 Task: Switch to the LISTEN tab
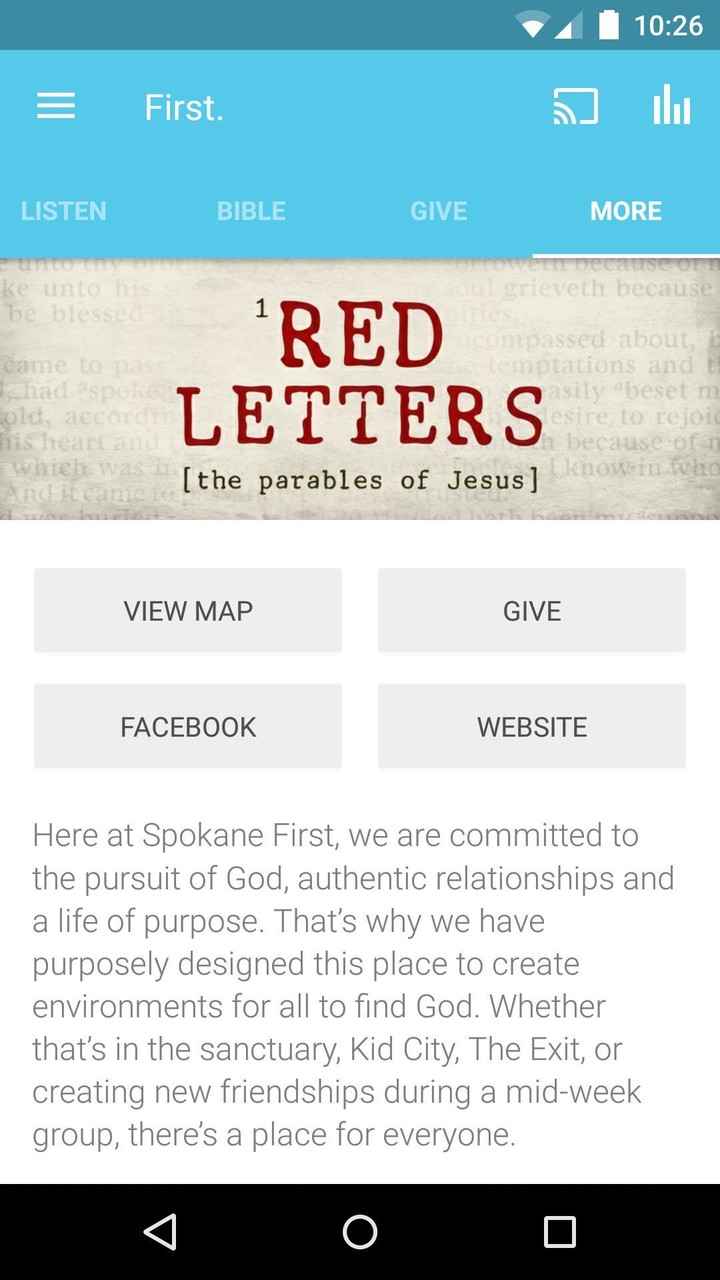(x=63, y=211)
